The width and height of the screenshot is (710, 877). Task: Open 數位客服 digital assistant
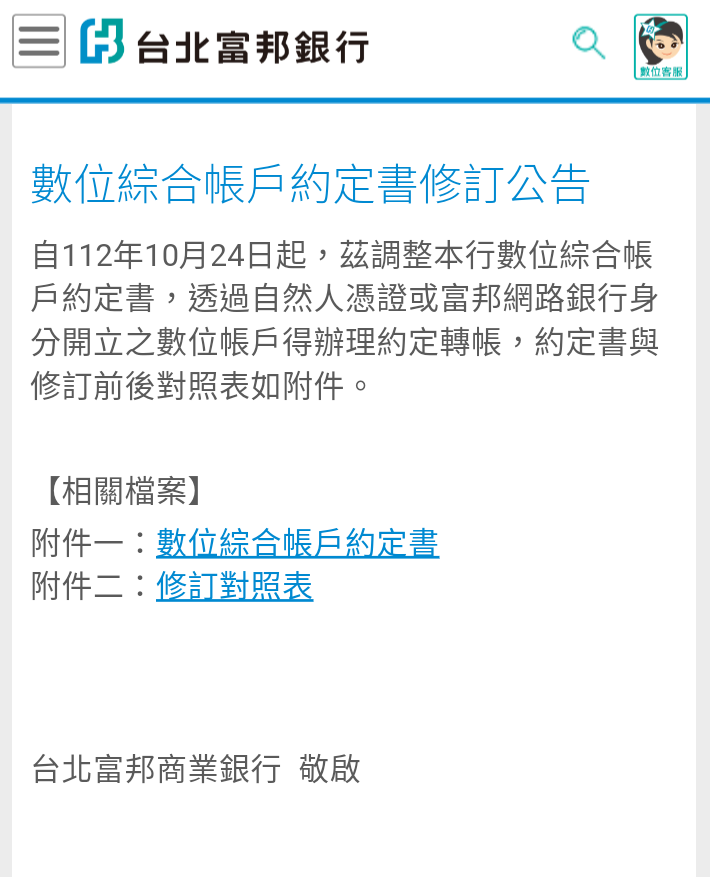point(660,46)
